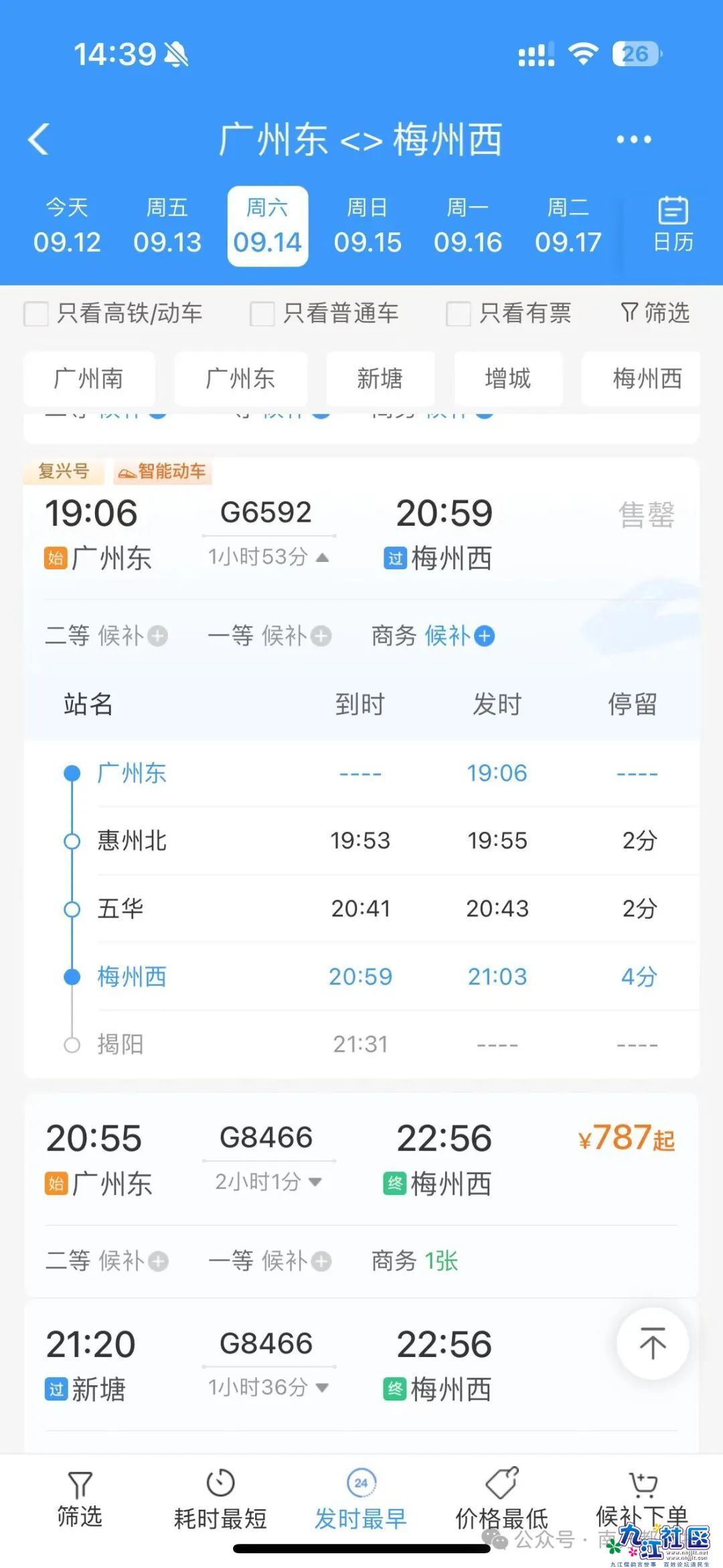Screen dimensions: 723x1568
Task: Tap the 增城 station chip
Action: coord(508,379)
